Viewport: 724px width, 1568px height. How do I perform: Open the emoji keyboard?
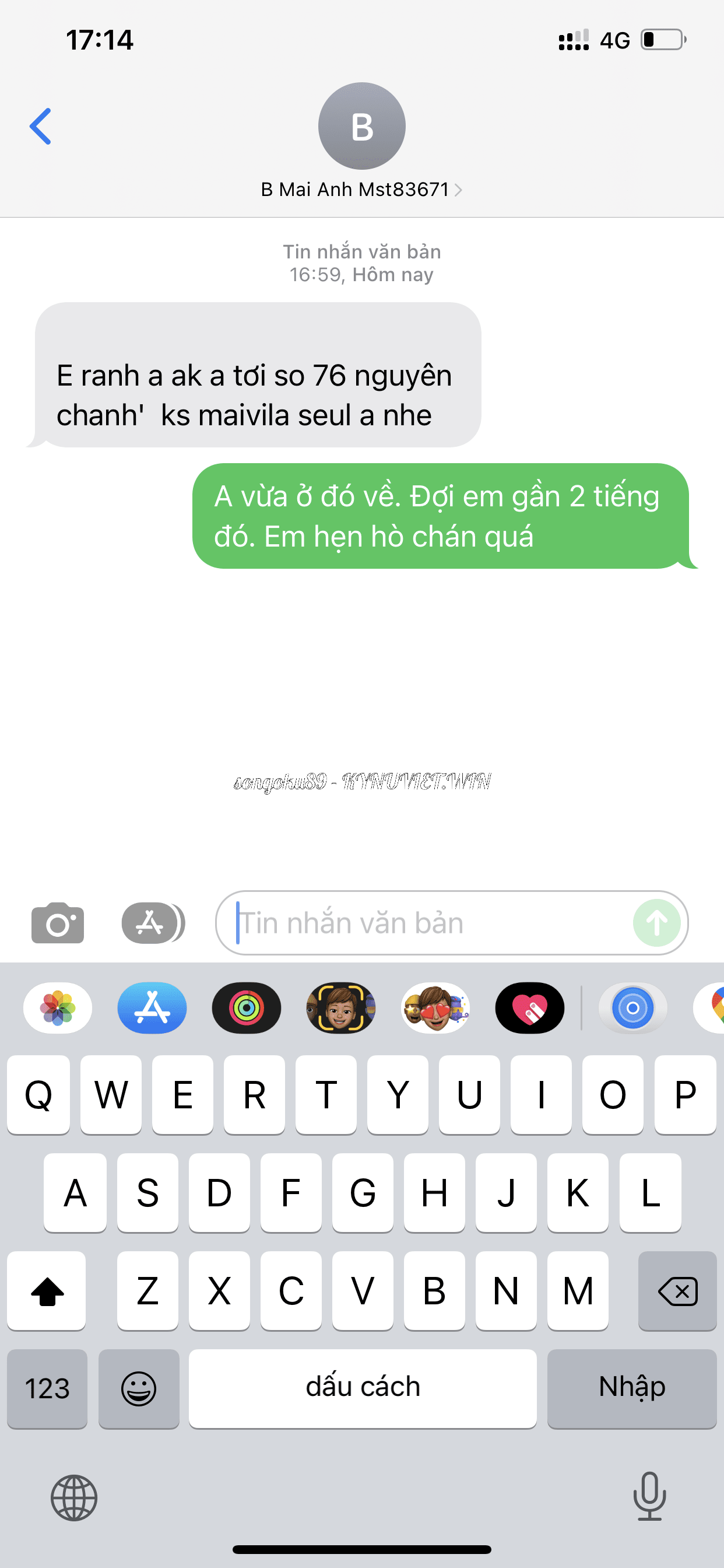pos(139,1388)
